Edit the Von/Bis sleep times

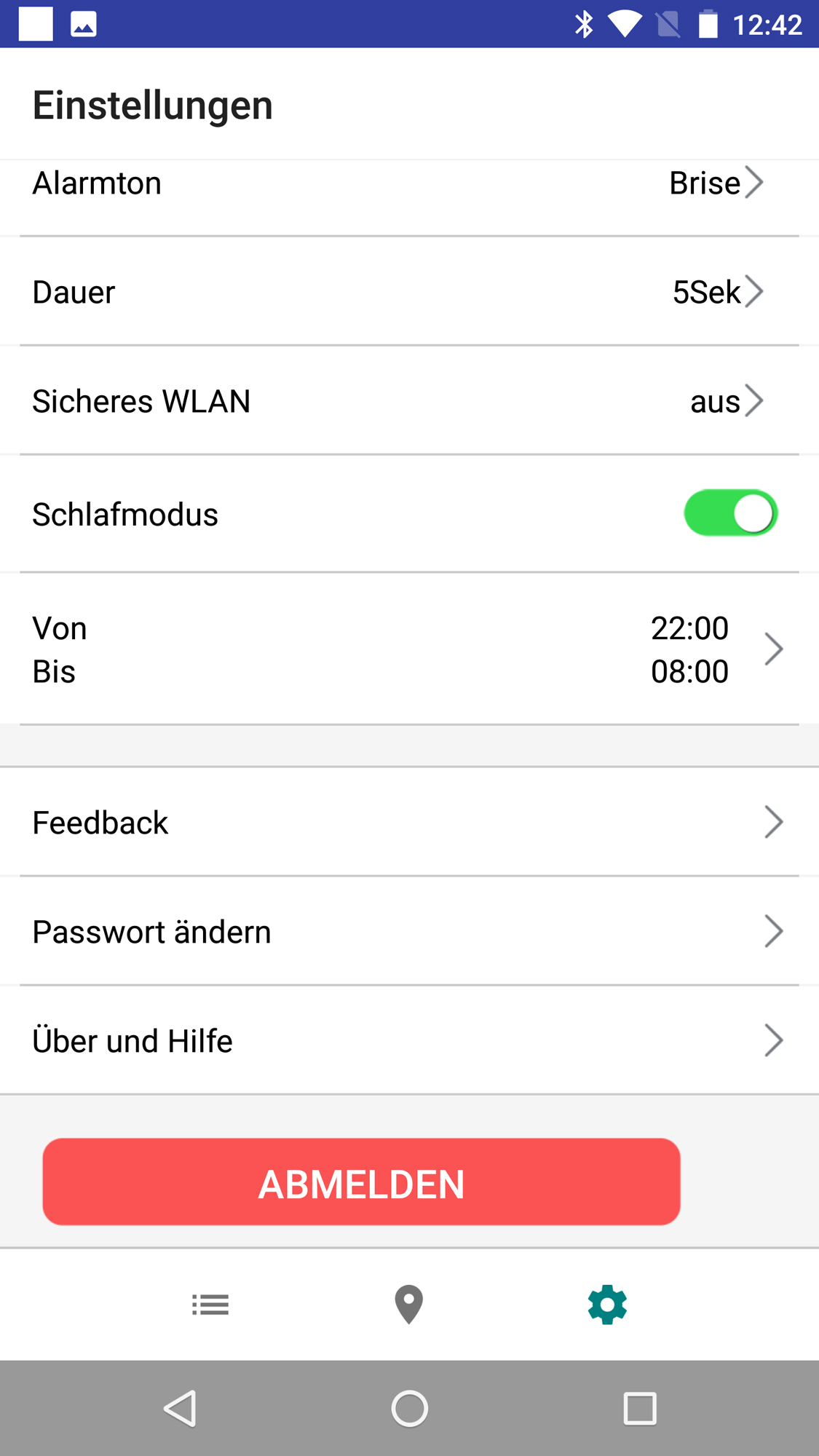click(x=408, y=649)
